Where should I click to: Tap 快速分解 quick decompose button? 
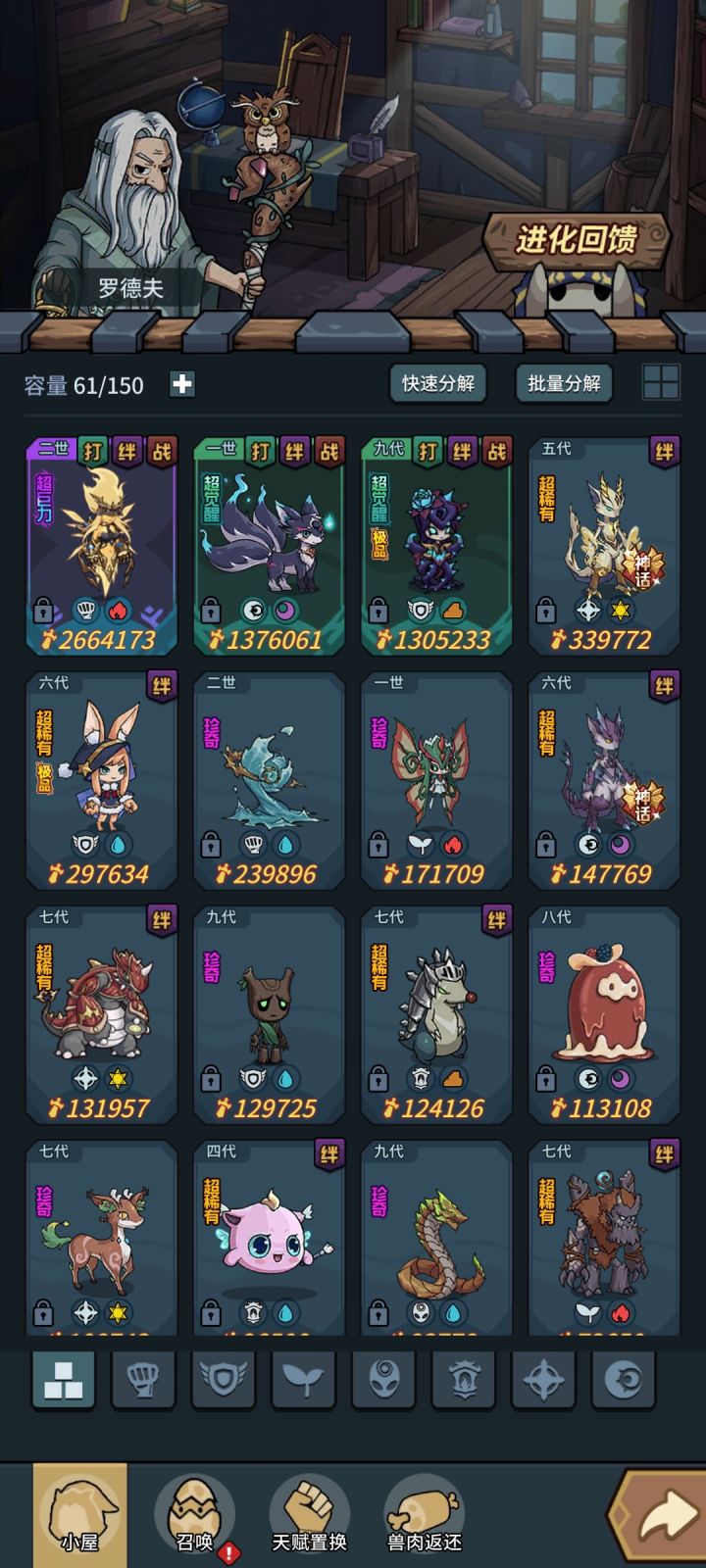[x=438, y=383]
